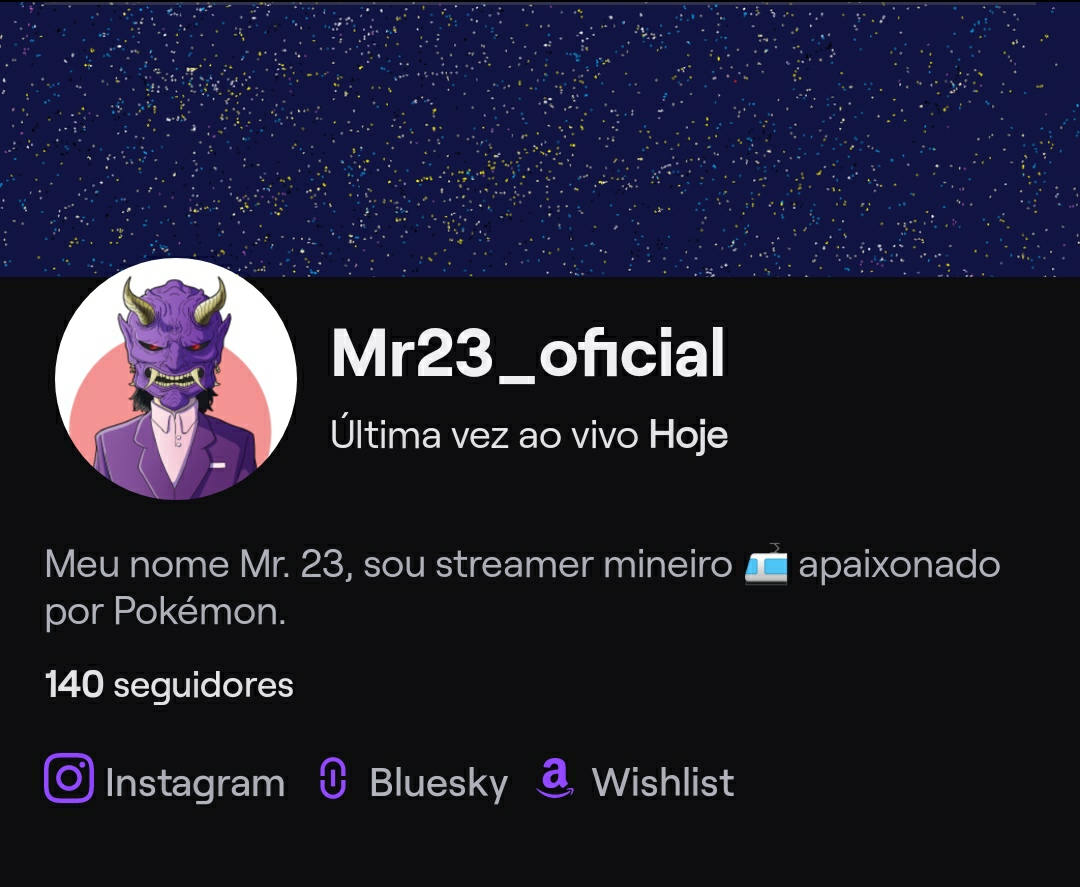The height and width of the screenshot is (887, 1080).
Task: Open the Amazon Wishlist link
Action: [636, 781]
